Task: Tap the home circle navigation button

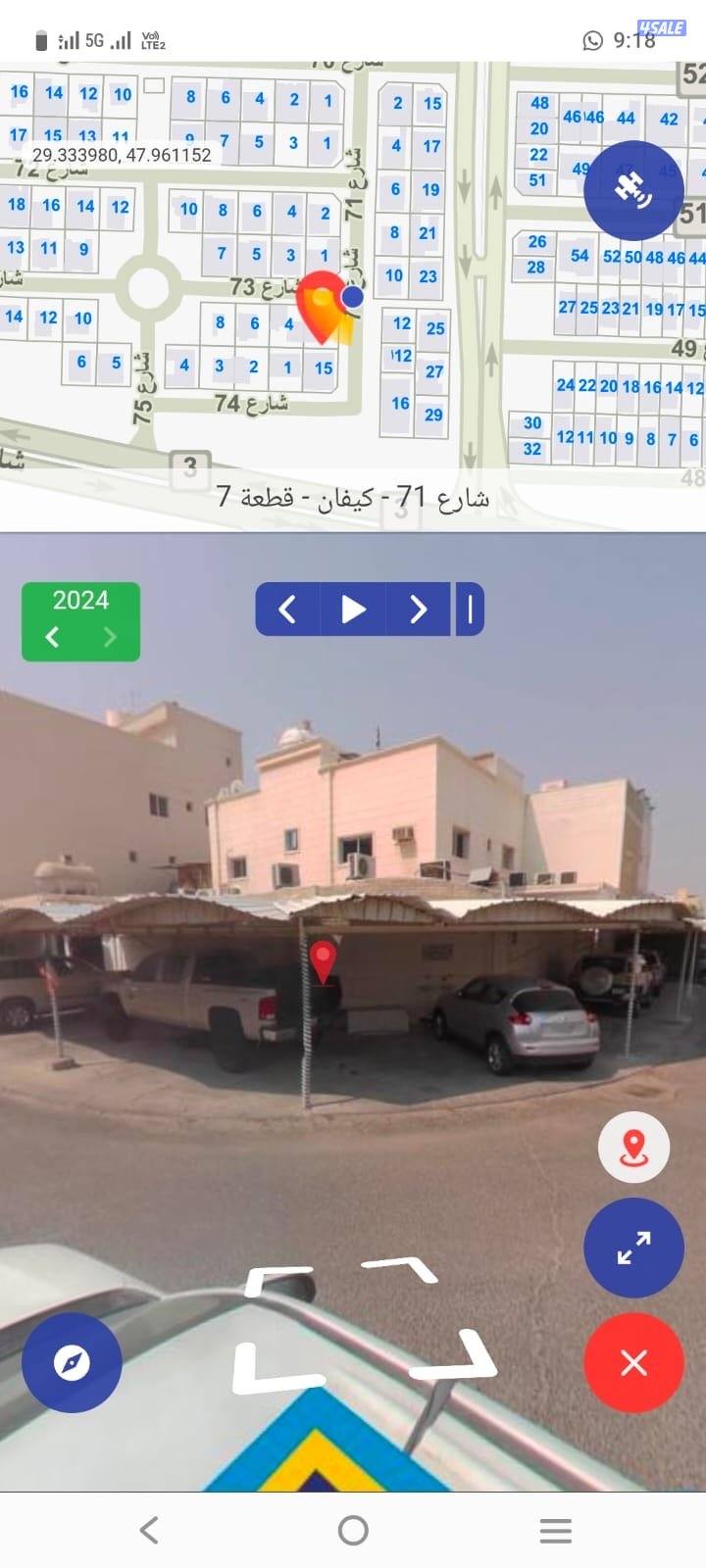Action: [x=352, y=1528]
